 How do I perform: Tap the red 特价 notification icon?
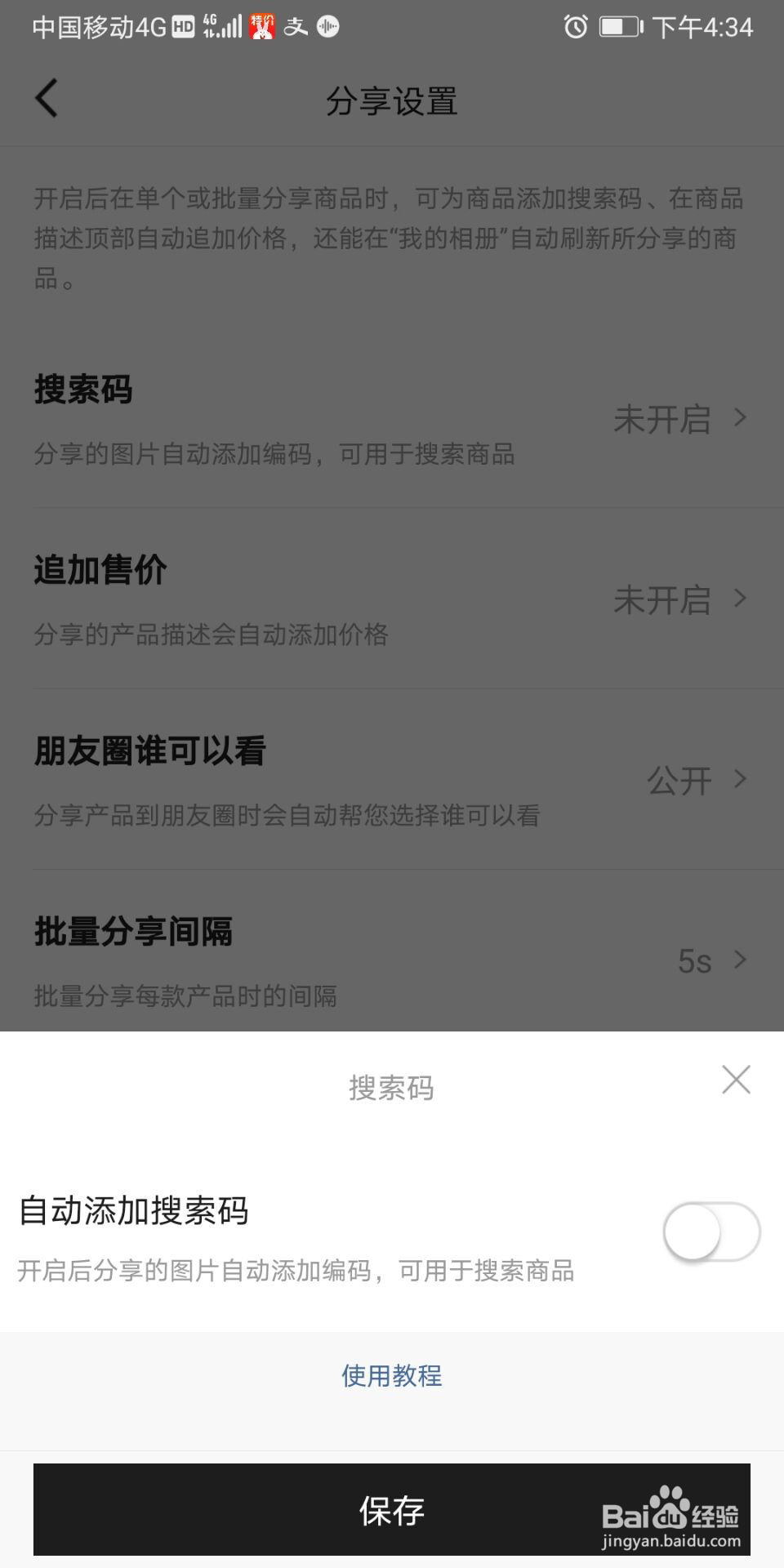pos(261,27)
